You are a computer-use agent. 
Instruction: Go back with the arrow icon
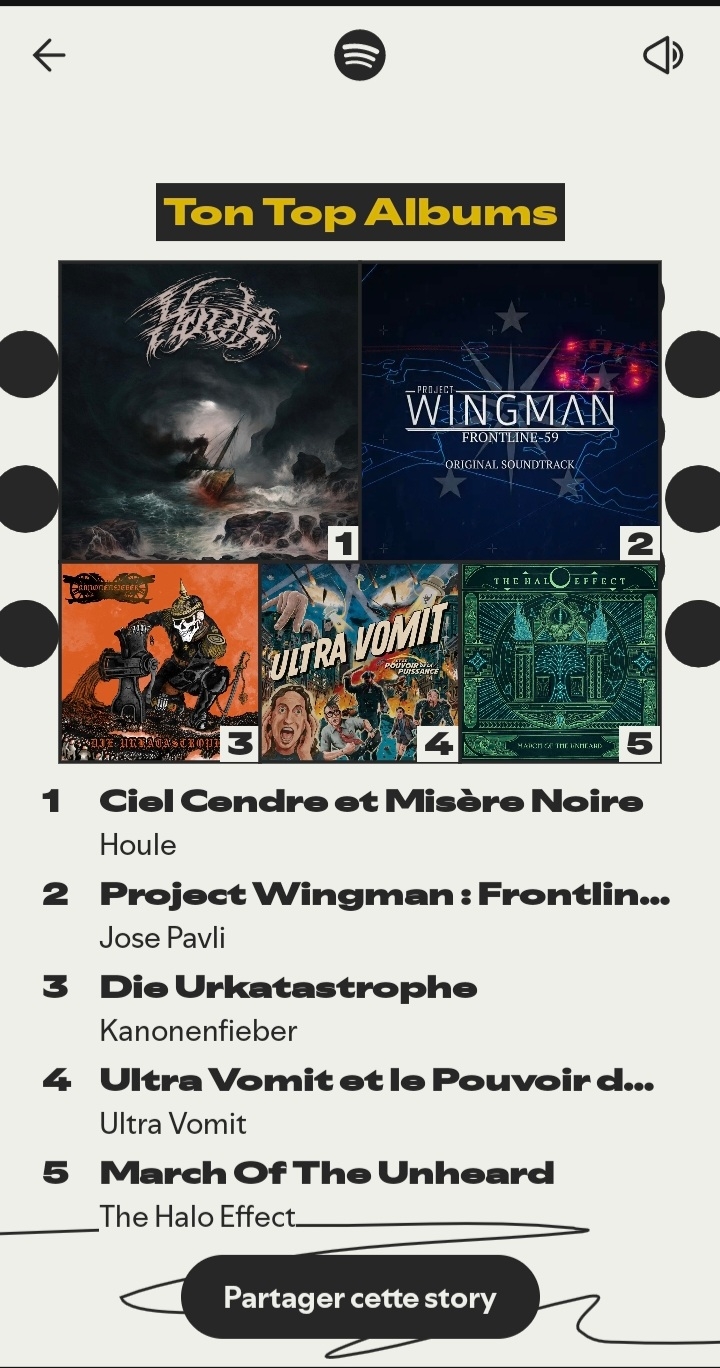pos(48,56)
